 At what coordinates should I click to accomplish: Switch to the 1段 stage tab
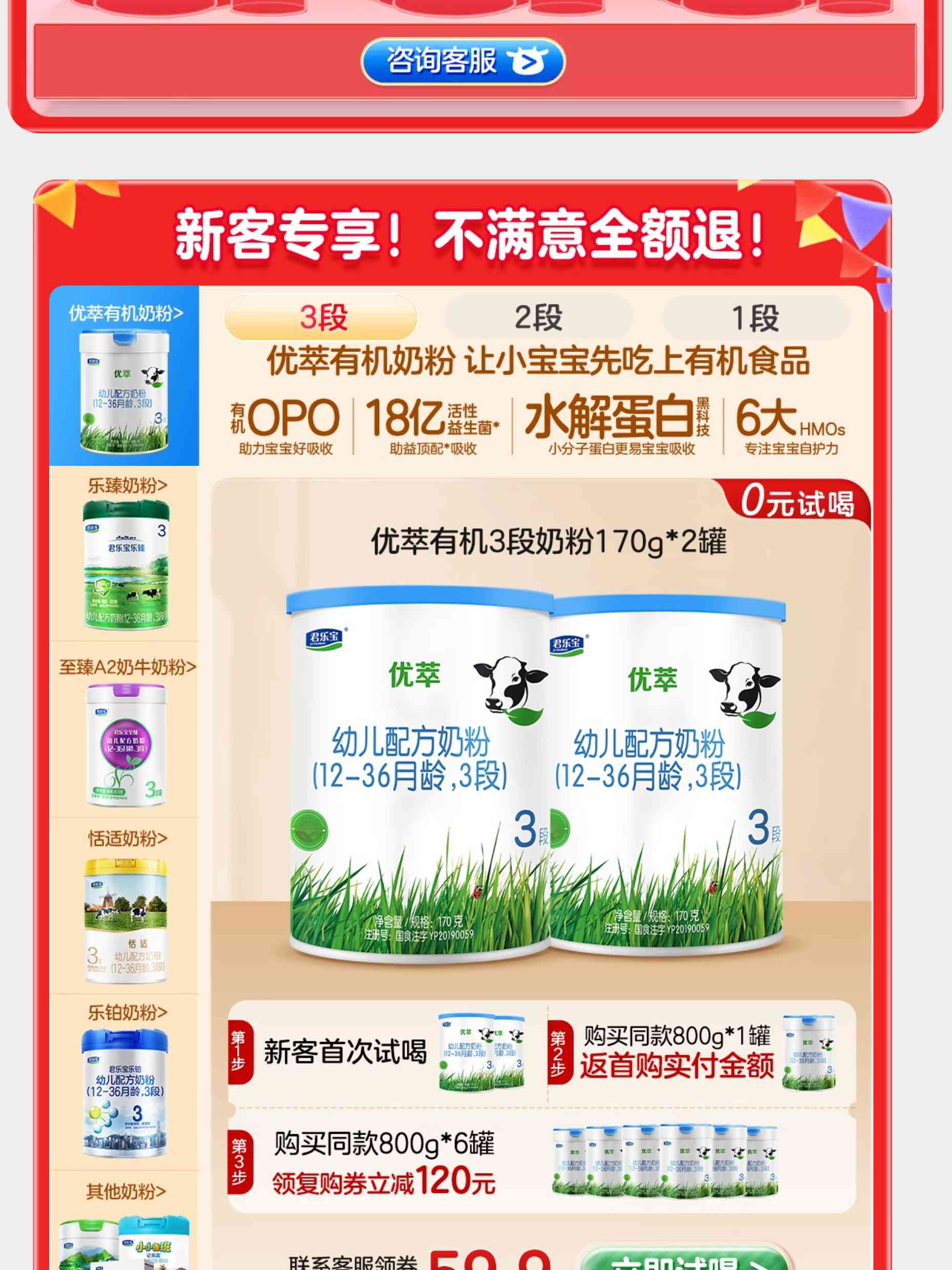click(x=755, y=318)
